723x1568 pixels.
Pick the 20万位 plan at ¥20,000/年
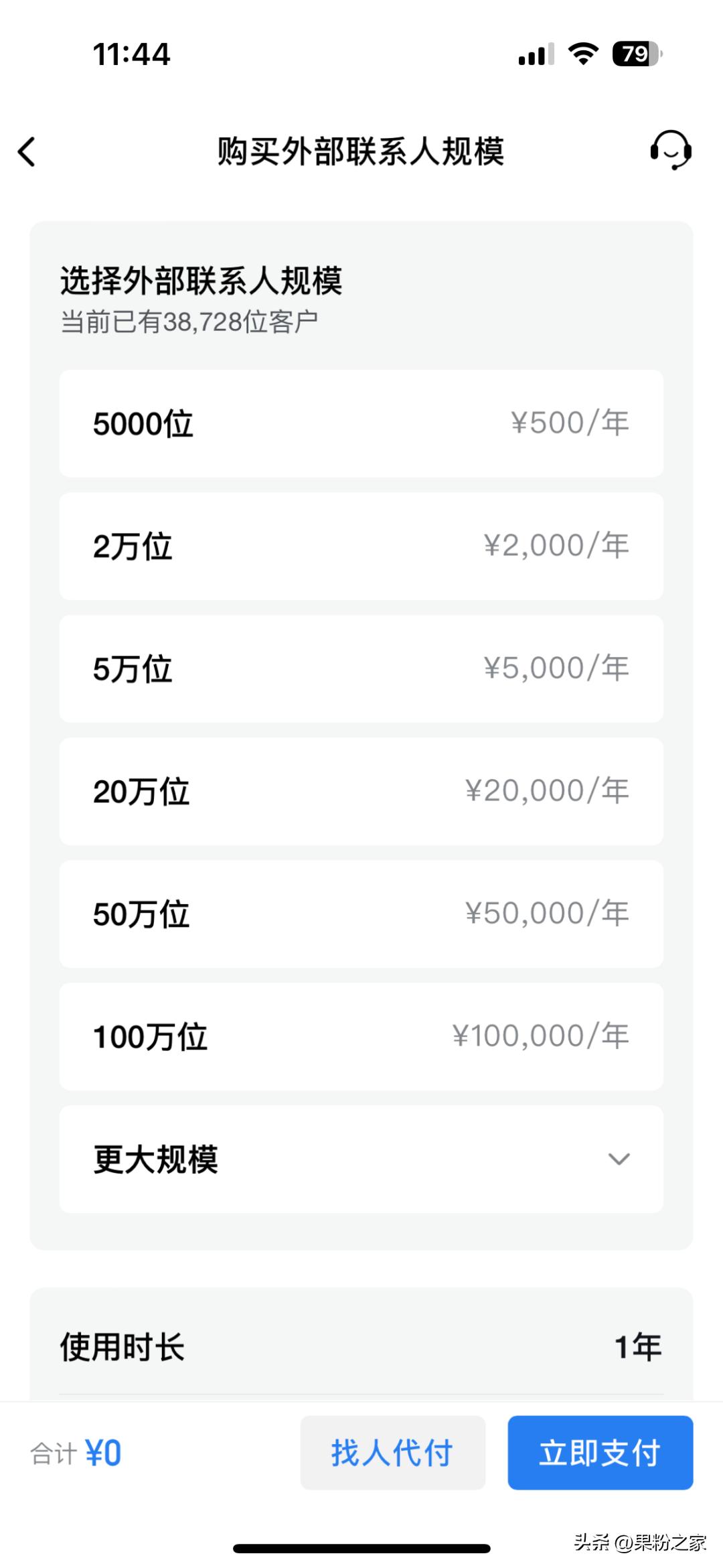361,791
